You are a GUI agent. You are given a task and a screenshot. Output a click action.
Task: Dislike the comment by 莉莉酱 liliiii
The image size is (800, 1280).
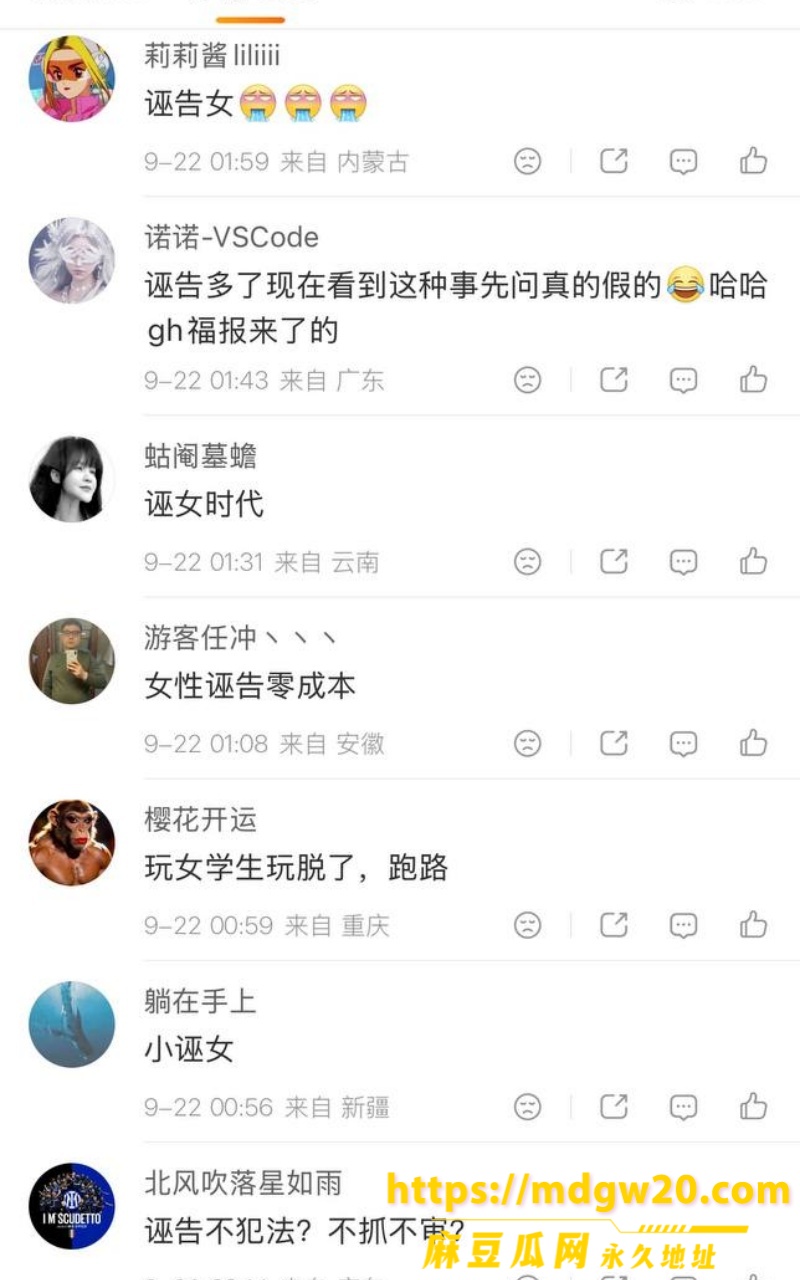(528, 161)
